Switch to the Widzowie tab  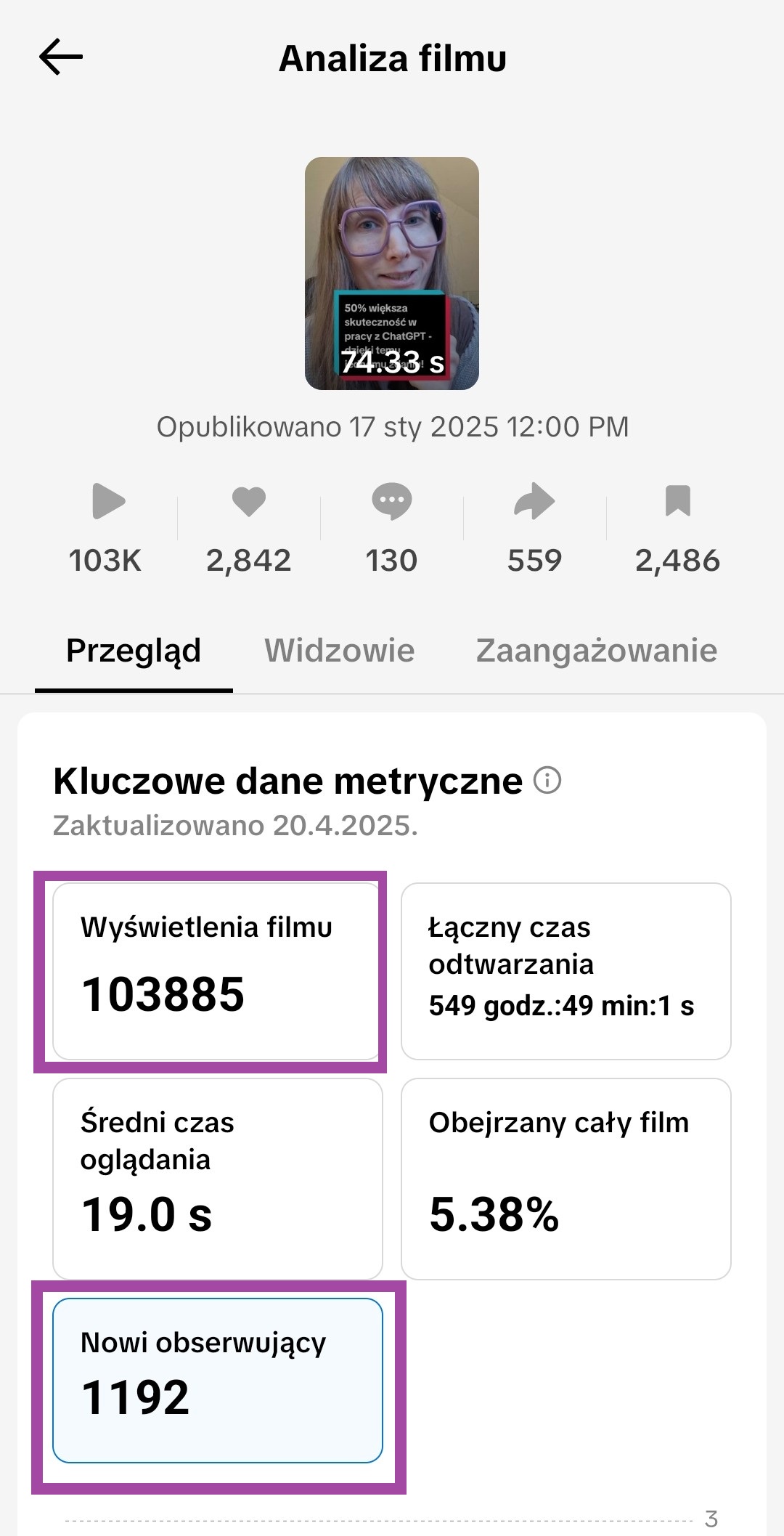coord(340,650)
